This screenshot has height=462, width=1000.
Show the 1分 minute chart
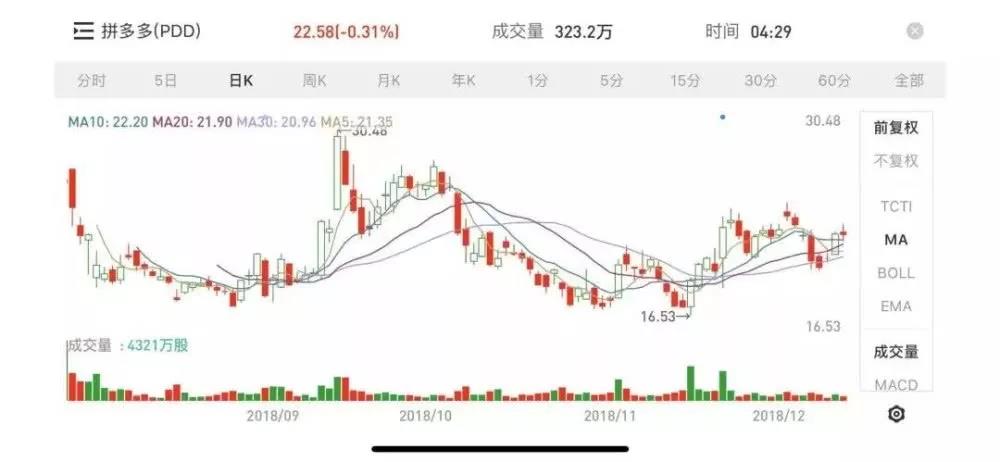point(538,81)
